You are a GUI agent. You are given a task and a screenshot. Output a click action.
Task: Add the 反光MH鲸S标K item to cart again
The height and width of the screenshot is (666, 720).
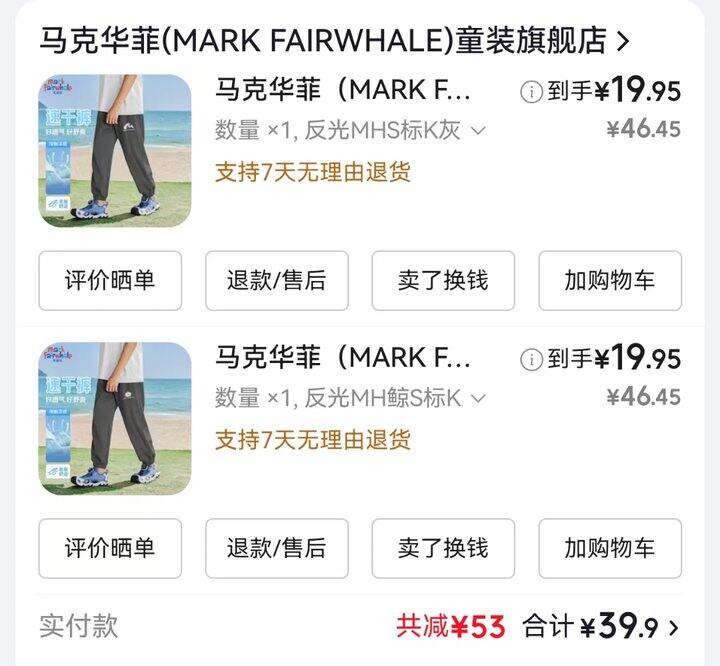610,548
